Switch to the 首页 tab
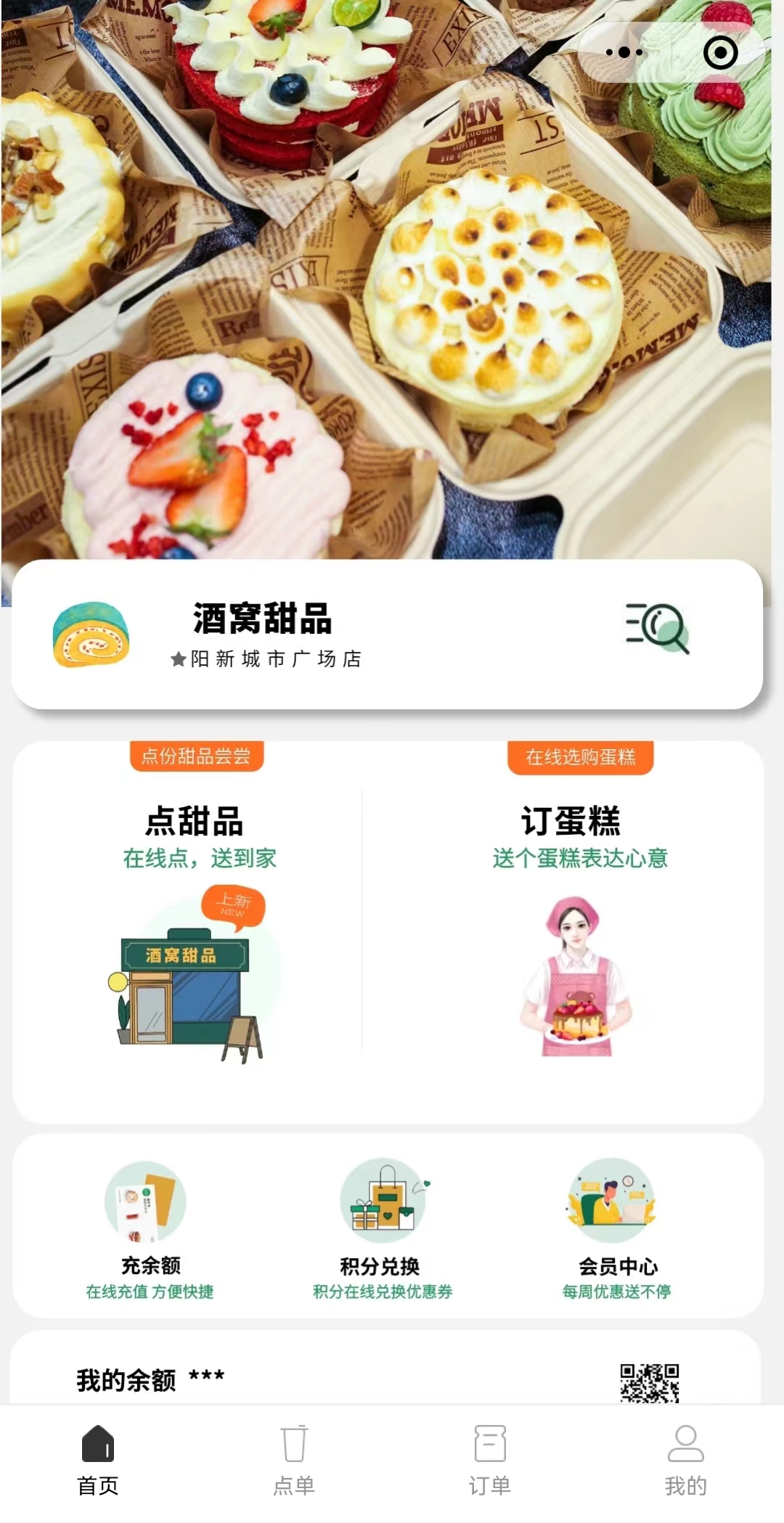784x1523 pixels. pyautogui.click(x=97, y=1459)
